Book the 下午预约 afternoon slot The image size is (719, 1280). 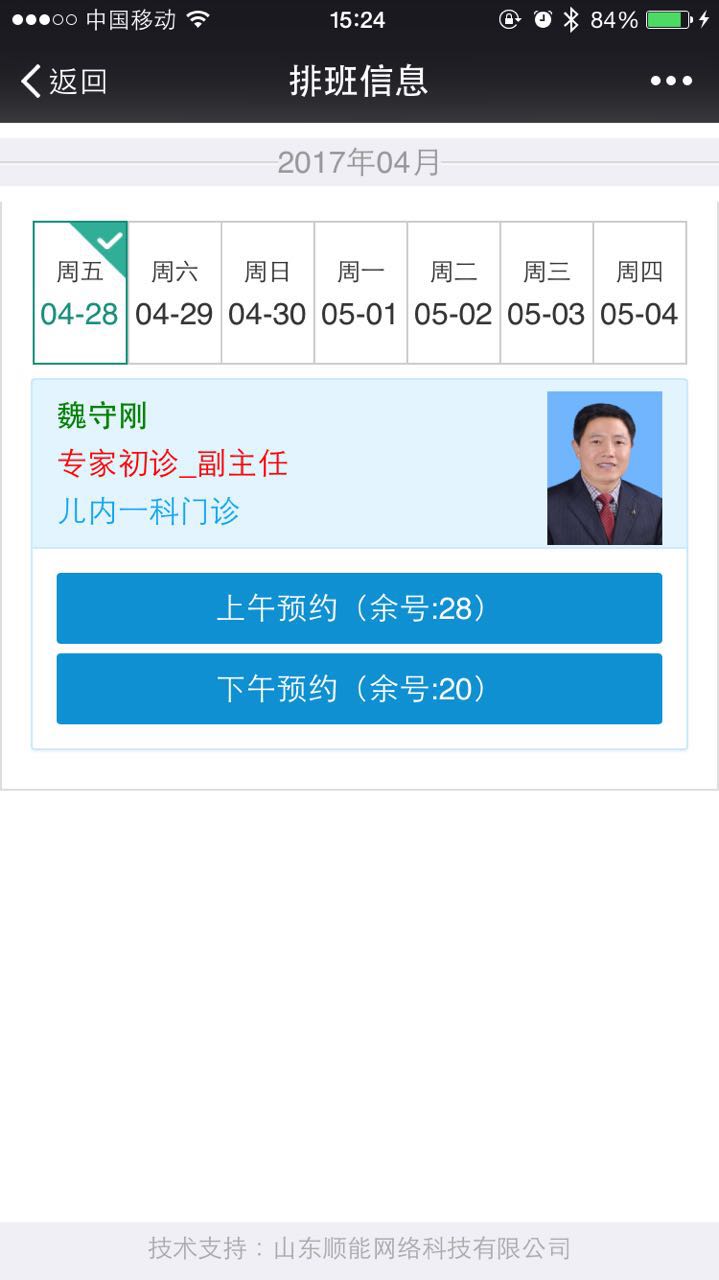pyautogui.click(x=359, y=688)
